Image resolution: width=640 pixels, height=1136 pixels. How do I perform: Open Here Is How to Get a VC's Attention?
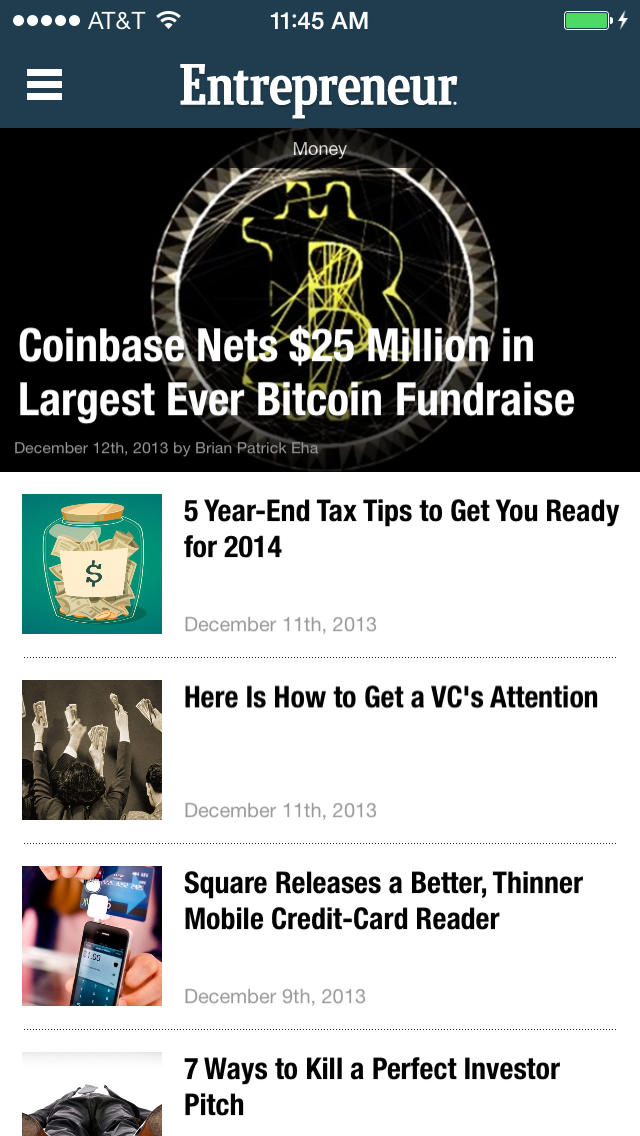[x=390, y=697]
